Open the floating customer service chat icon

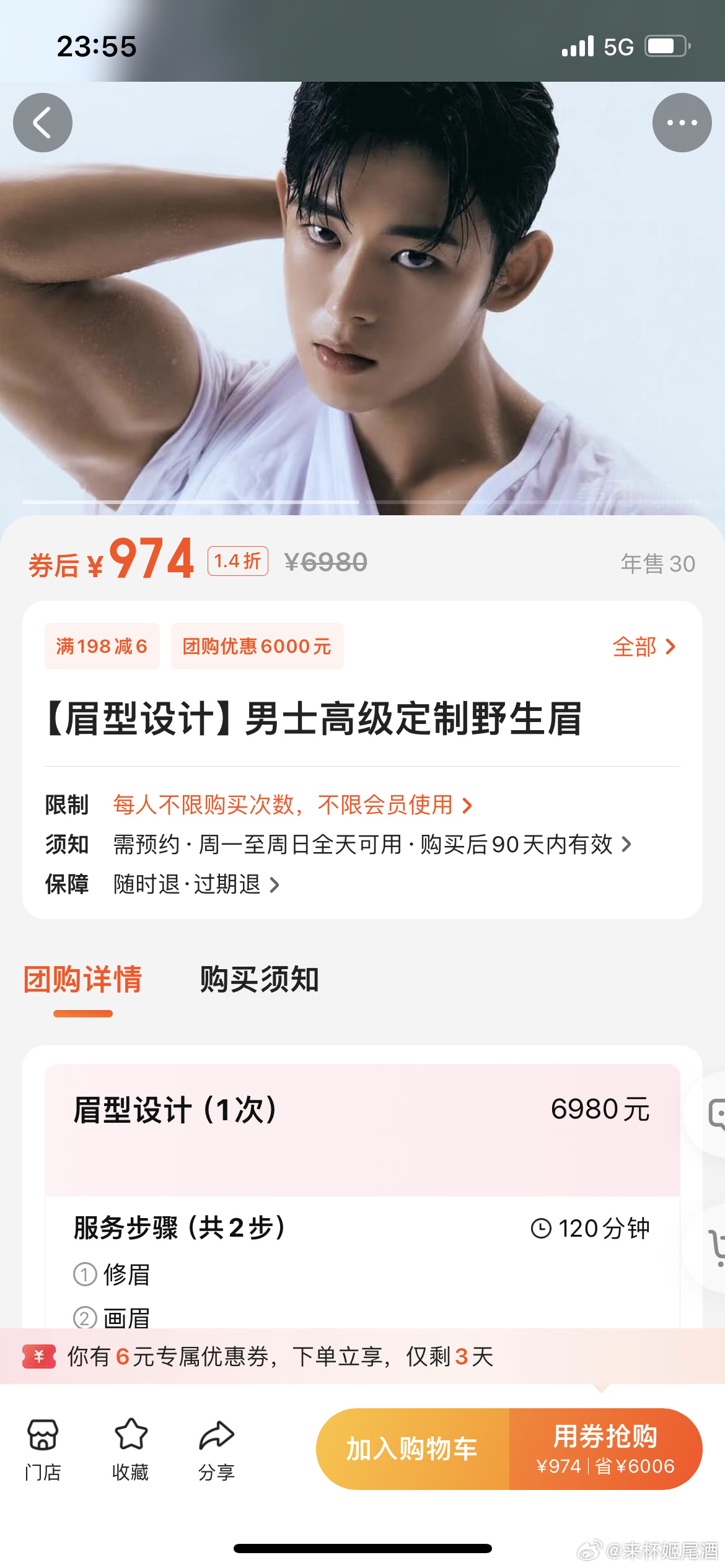713,1115
